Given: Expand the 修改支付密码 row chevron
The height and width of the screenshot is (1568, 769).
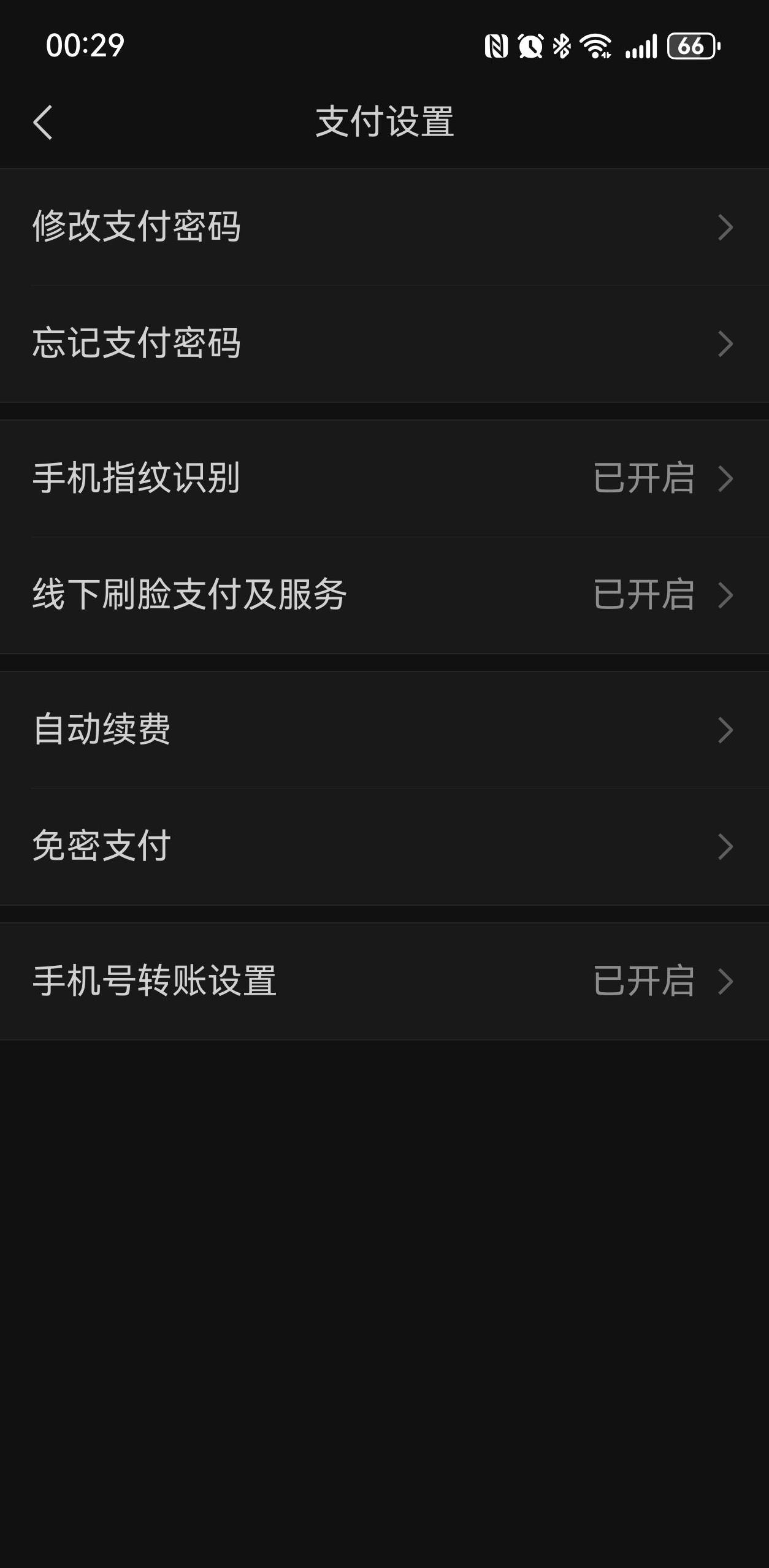Looking at the screenshot, I should click(725, 227).
